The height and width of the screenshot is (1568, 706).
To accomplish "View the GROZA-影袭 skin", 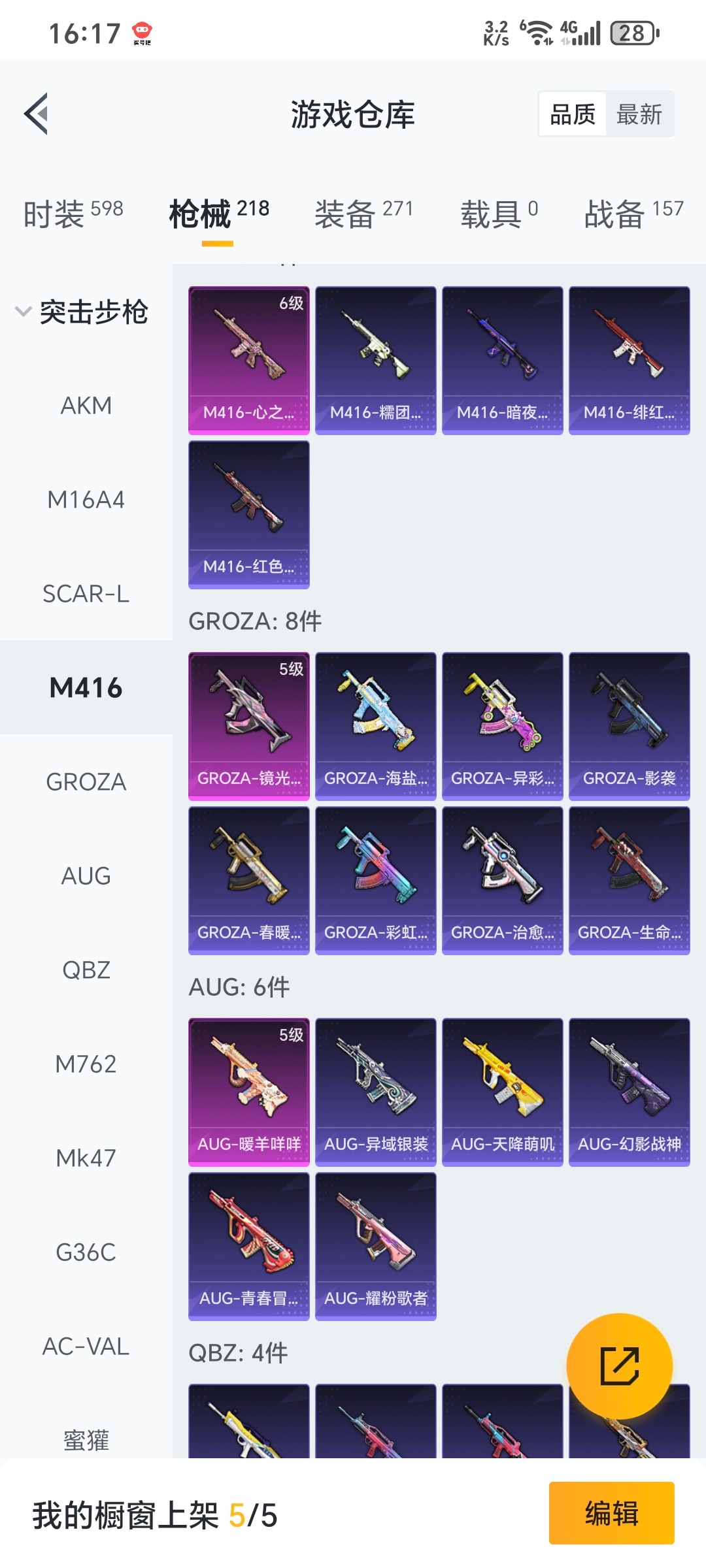I will 629,726.
